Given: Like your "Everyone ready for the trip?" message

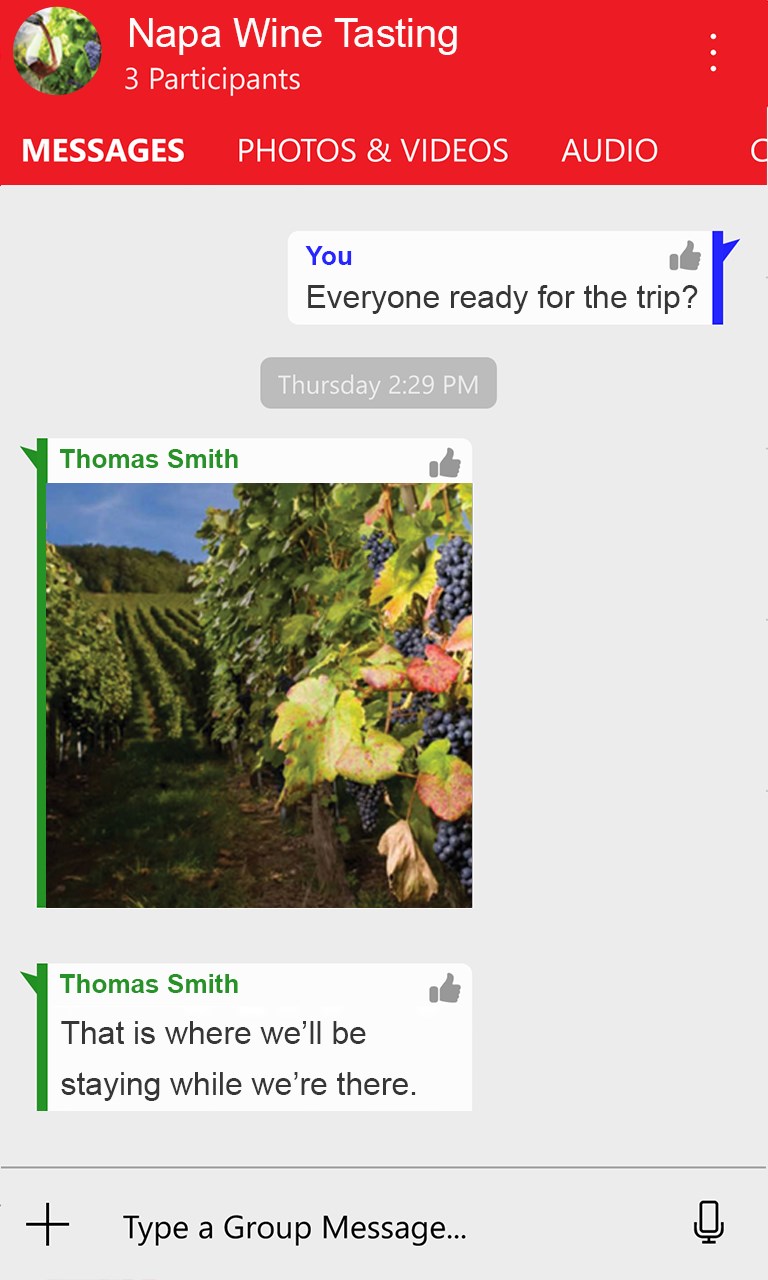Looking at the screenshot, I should pyautogui.click(x=685, y=257).
